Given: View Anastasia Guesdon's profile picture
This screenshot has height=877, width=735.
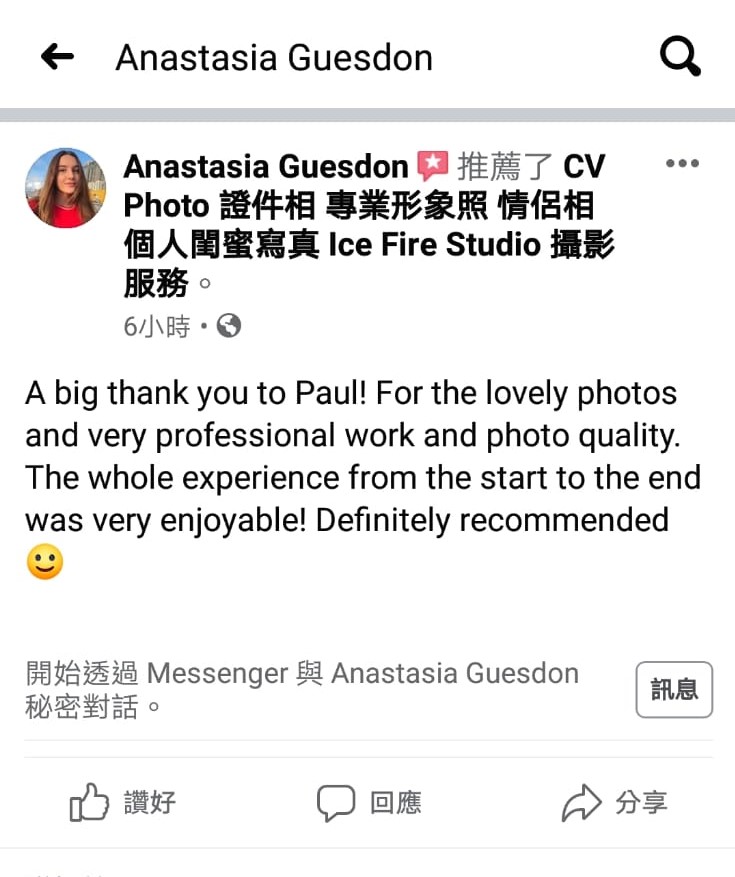Looking at the screenshot, I should point(65,188).
